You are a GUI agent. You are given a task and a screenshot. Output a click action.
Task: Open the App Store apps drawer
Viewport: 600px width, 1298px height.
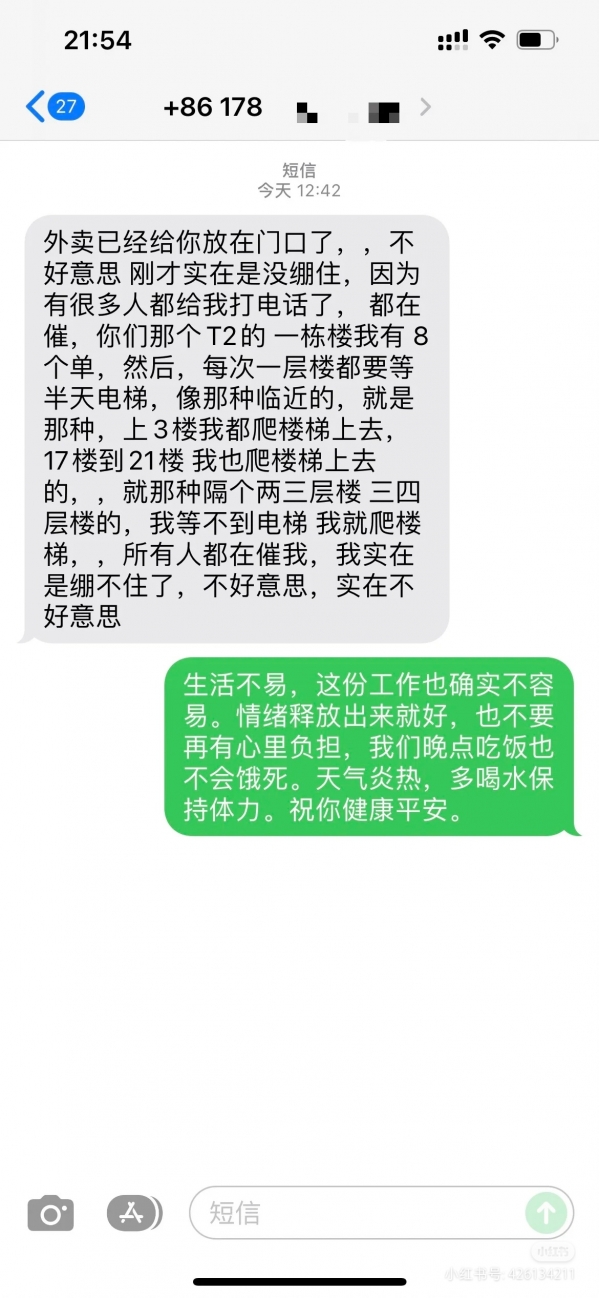click(134, 1214)
